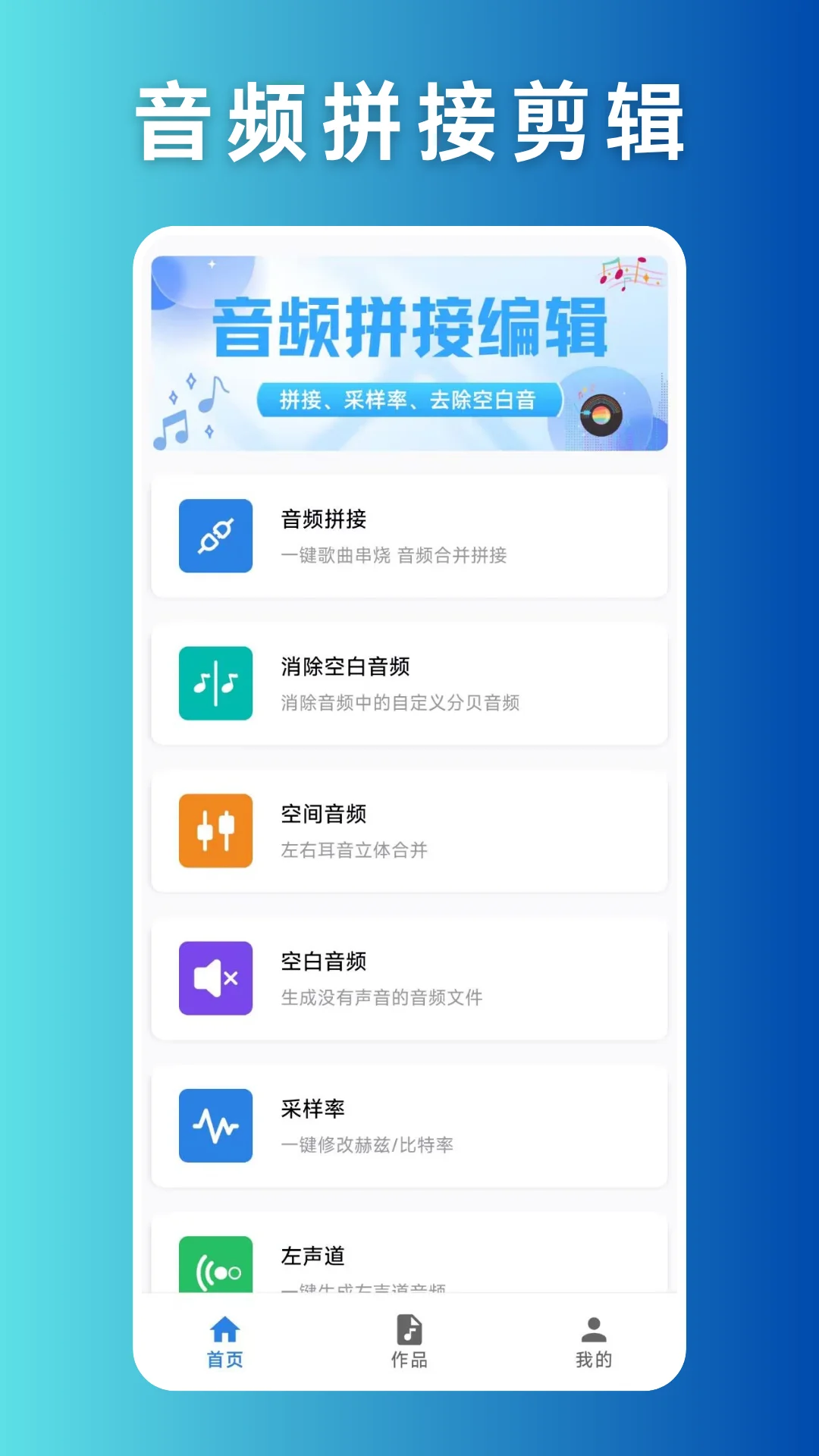Open 空白音频 to generate silent audio
Screen dimensions: 819x1456
tap(409, 978)
